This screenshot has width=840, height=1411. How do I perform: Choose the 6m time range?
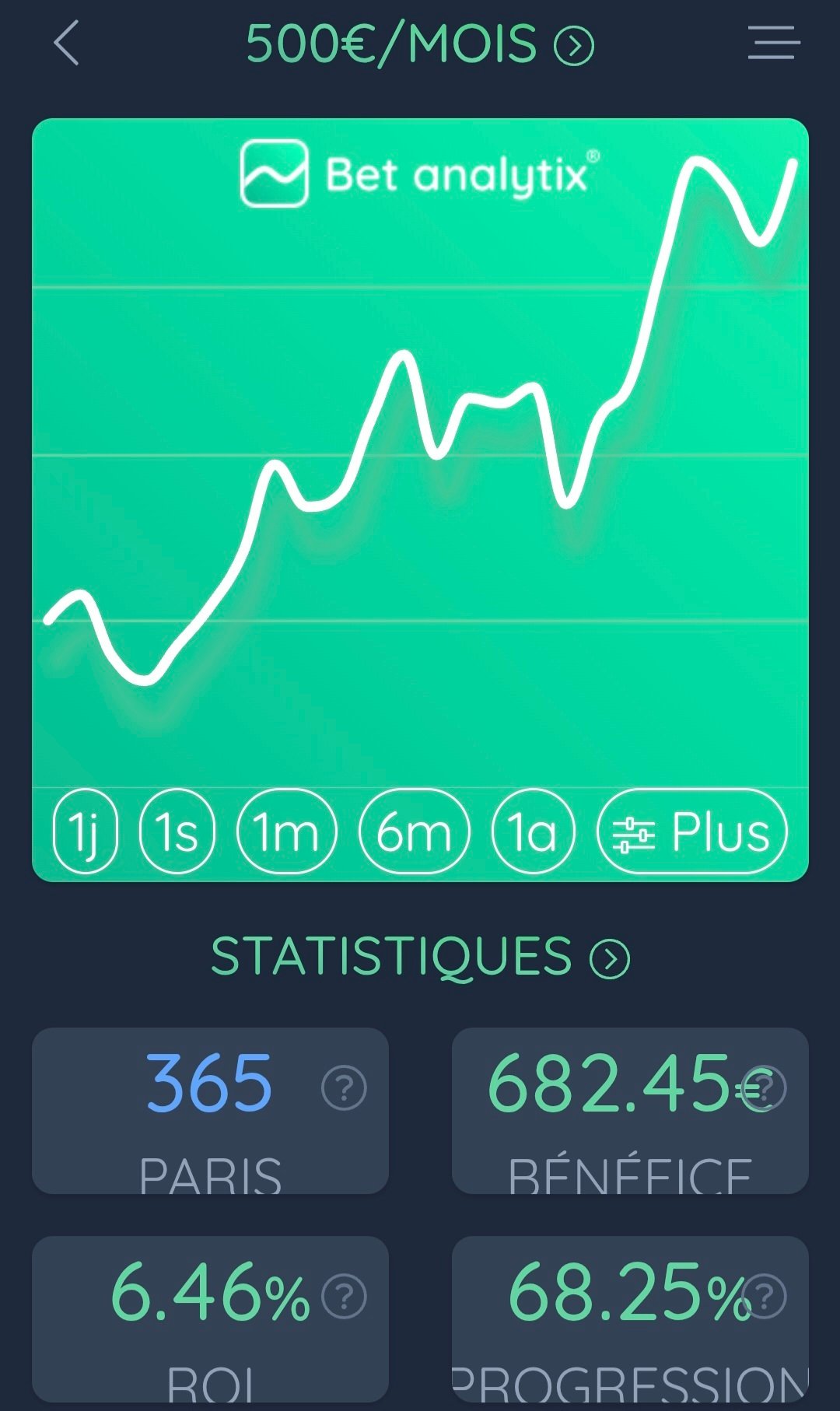coord(415,832)
